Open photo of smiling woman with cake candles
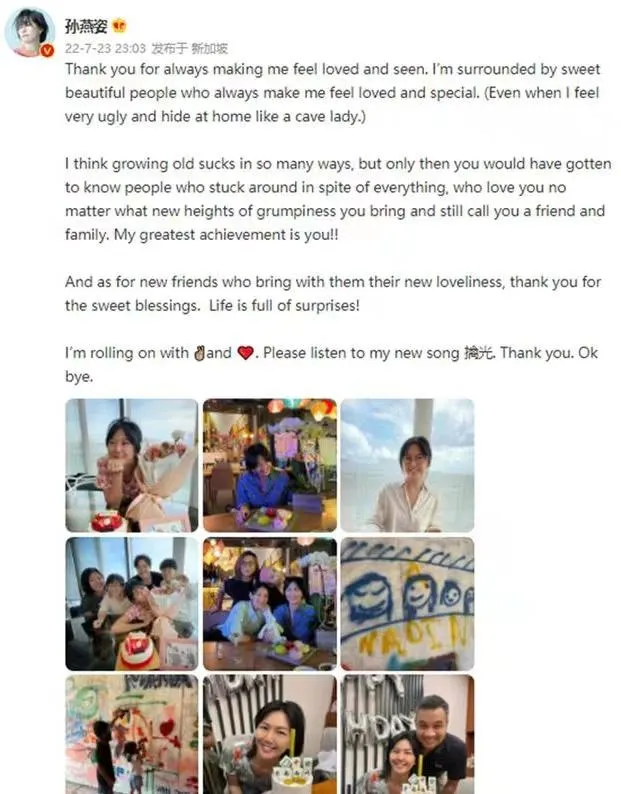Screen dimensions: 621x794 269,734
